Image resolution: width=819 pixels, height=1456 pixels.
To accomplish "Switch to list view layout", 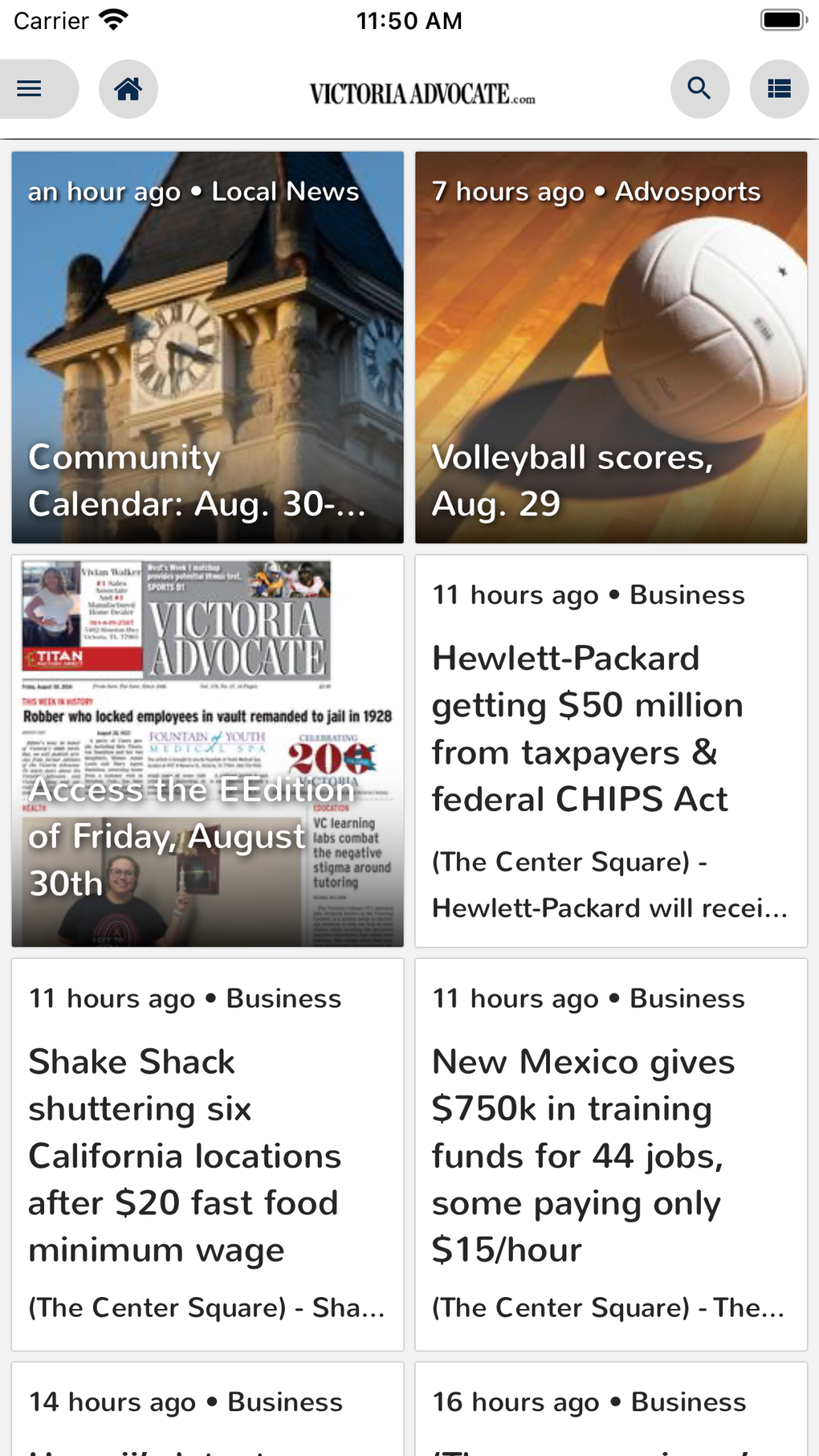I will 779,88.
